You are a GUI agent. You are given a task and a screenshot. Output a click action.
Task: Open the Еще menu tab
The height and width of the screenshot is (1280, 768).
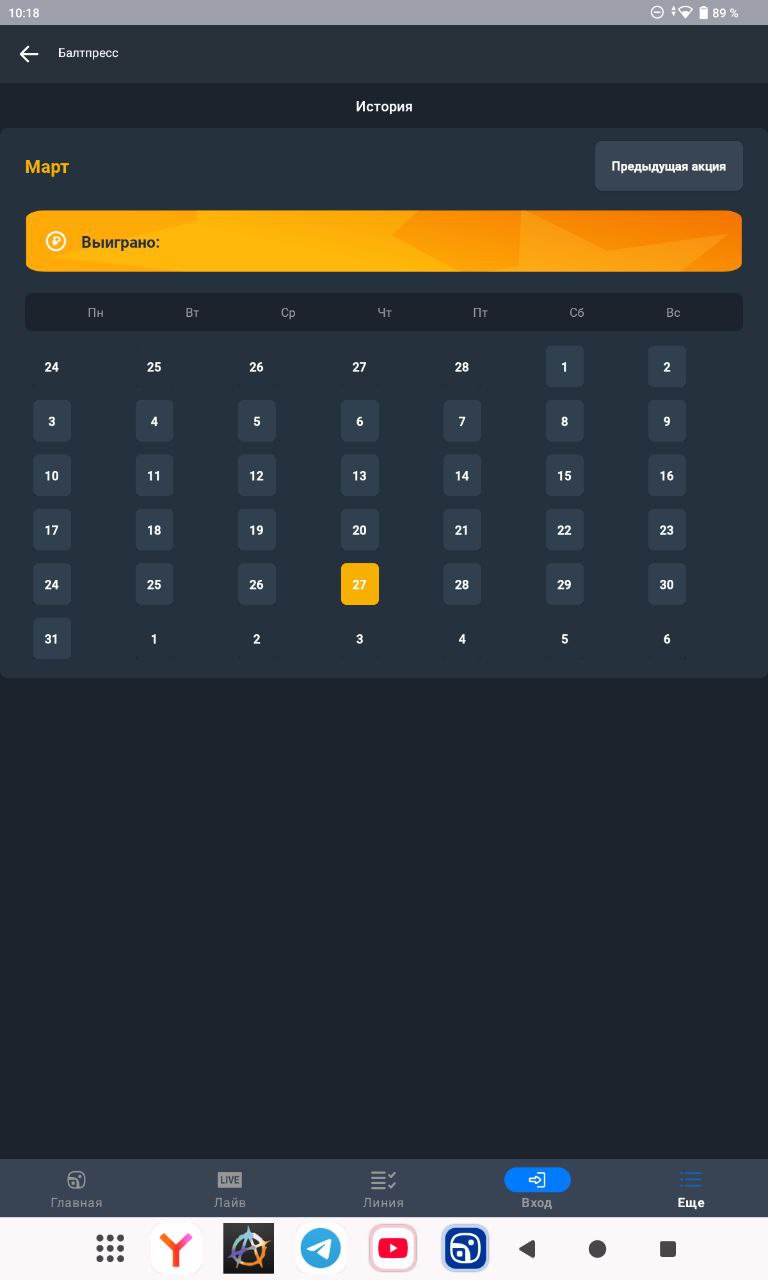point(691,1189)
